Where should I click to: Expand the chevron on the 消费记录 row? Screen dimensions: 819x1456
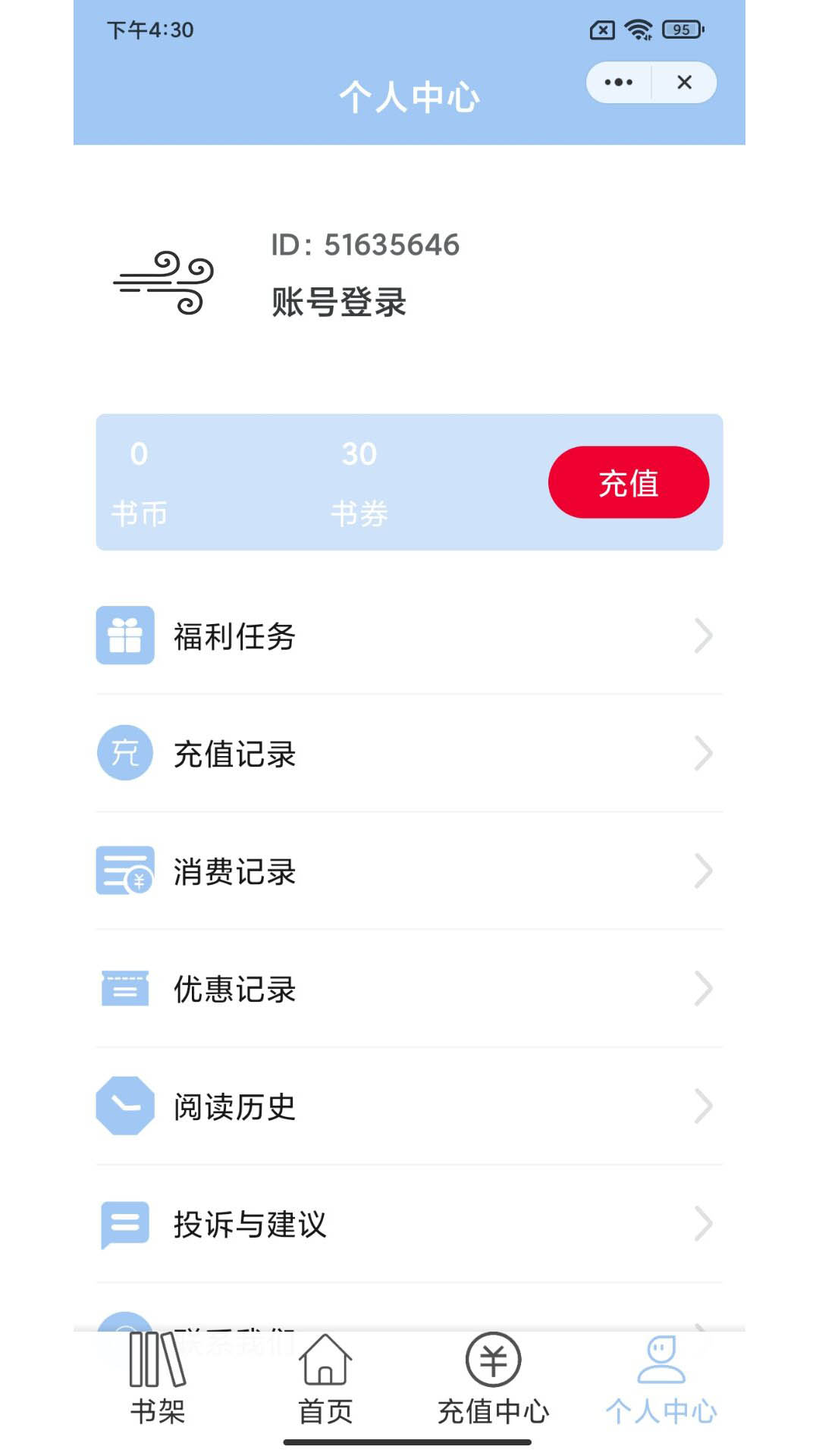click(x=705, y=871)
